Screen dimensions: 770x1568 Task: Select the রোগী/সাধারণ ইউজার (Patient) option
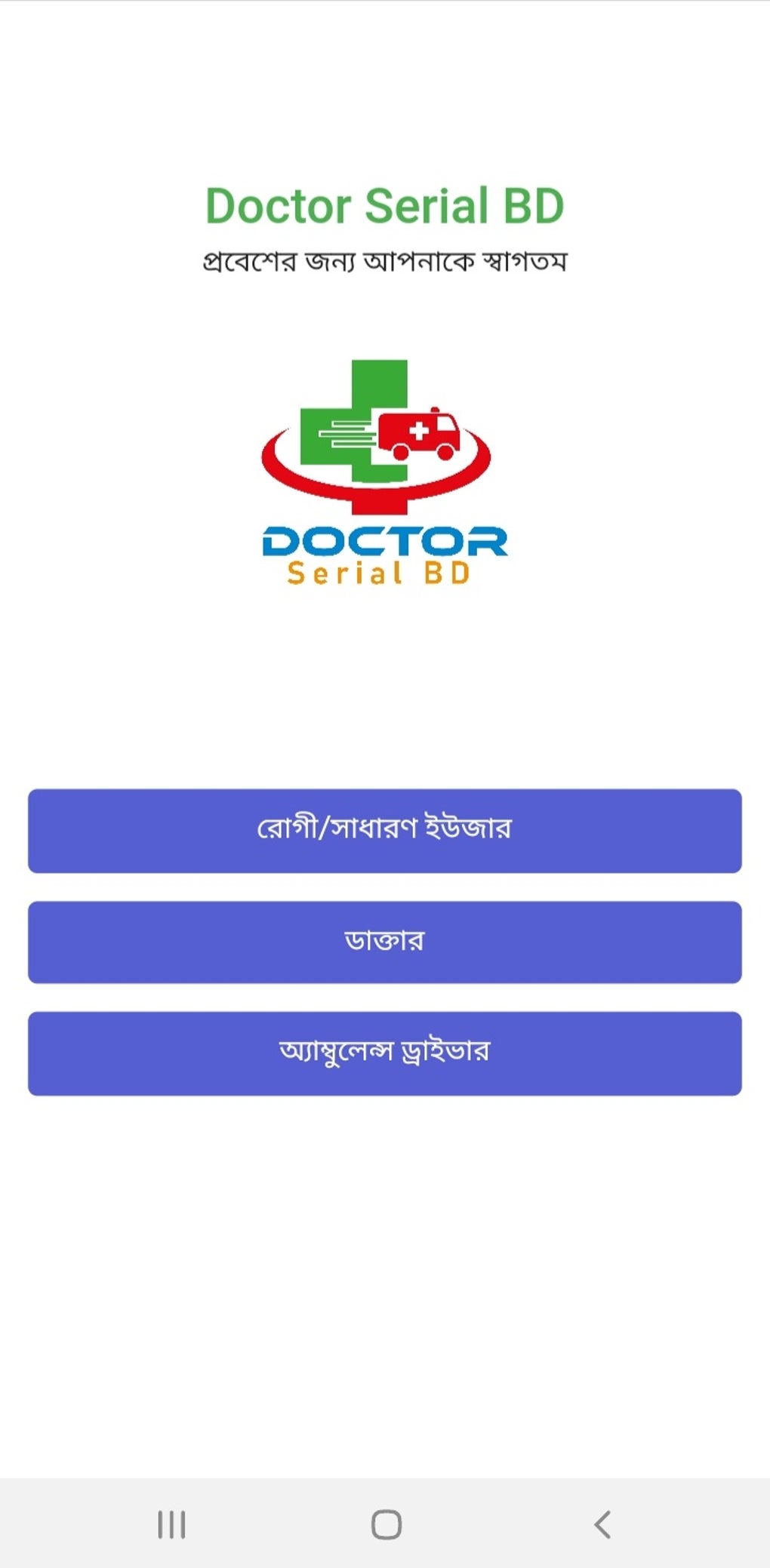[384, 831]
